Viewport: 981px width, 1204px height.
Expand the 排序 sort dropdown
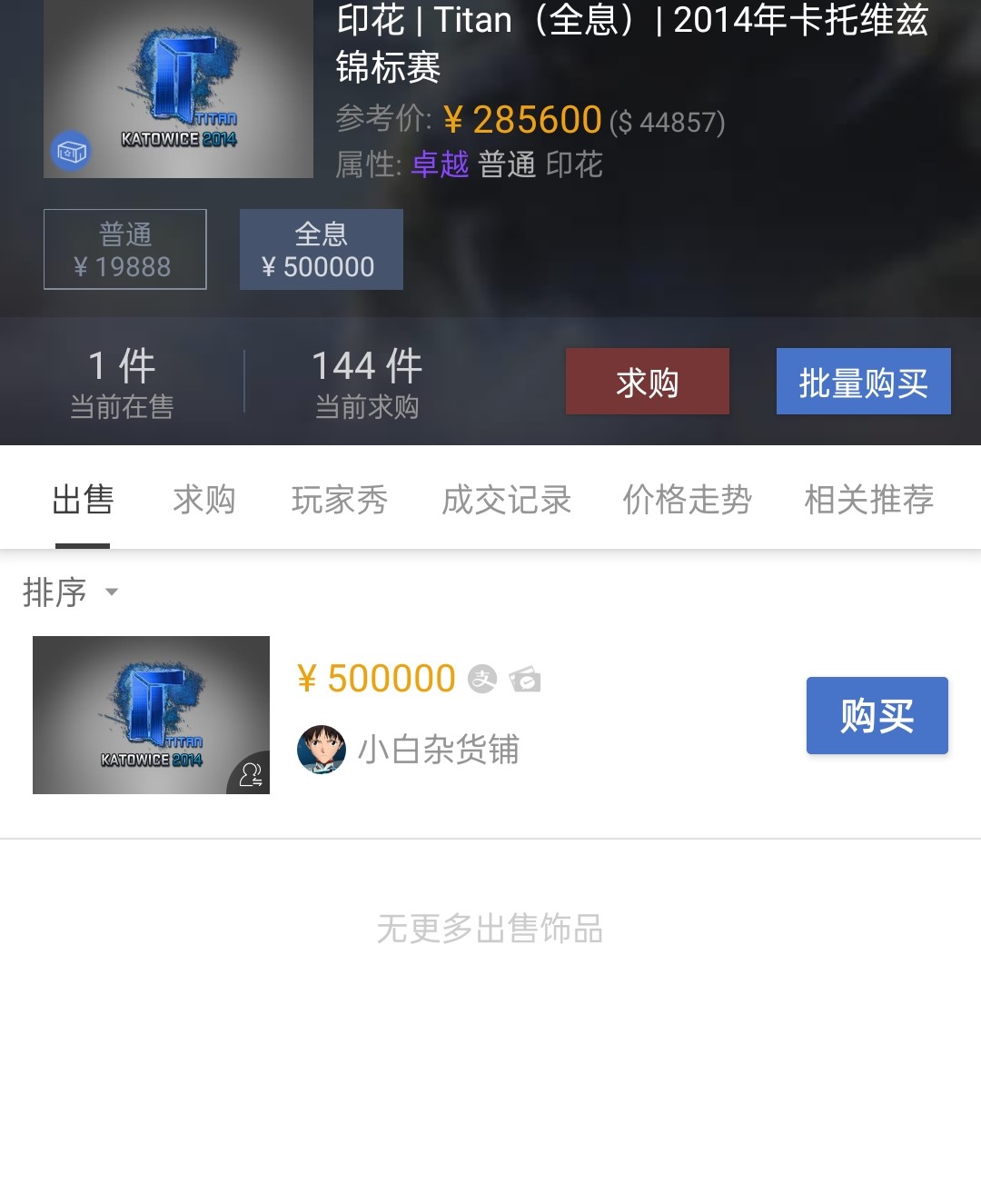point(71,592)
